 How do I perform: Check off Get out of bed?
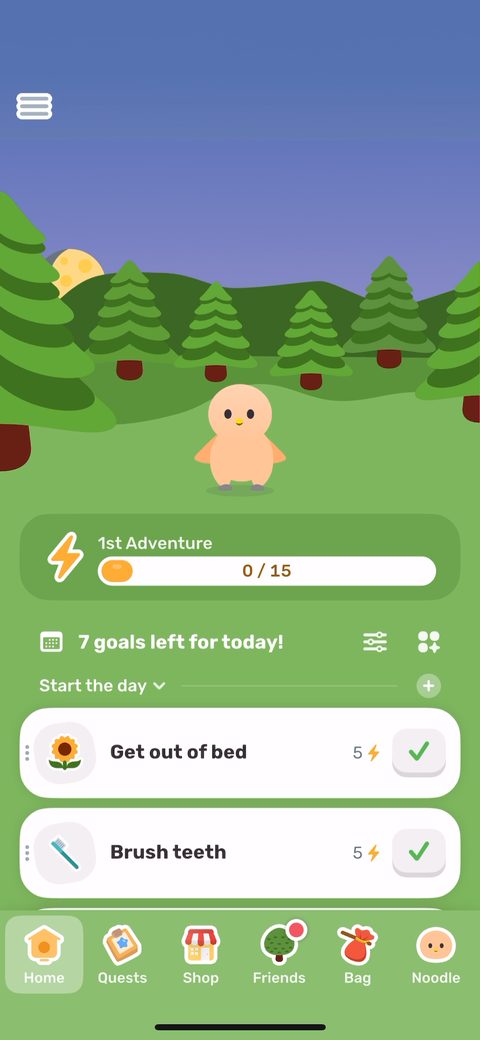coord(419,752)
